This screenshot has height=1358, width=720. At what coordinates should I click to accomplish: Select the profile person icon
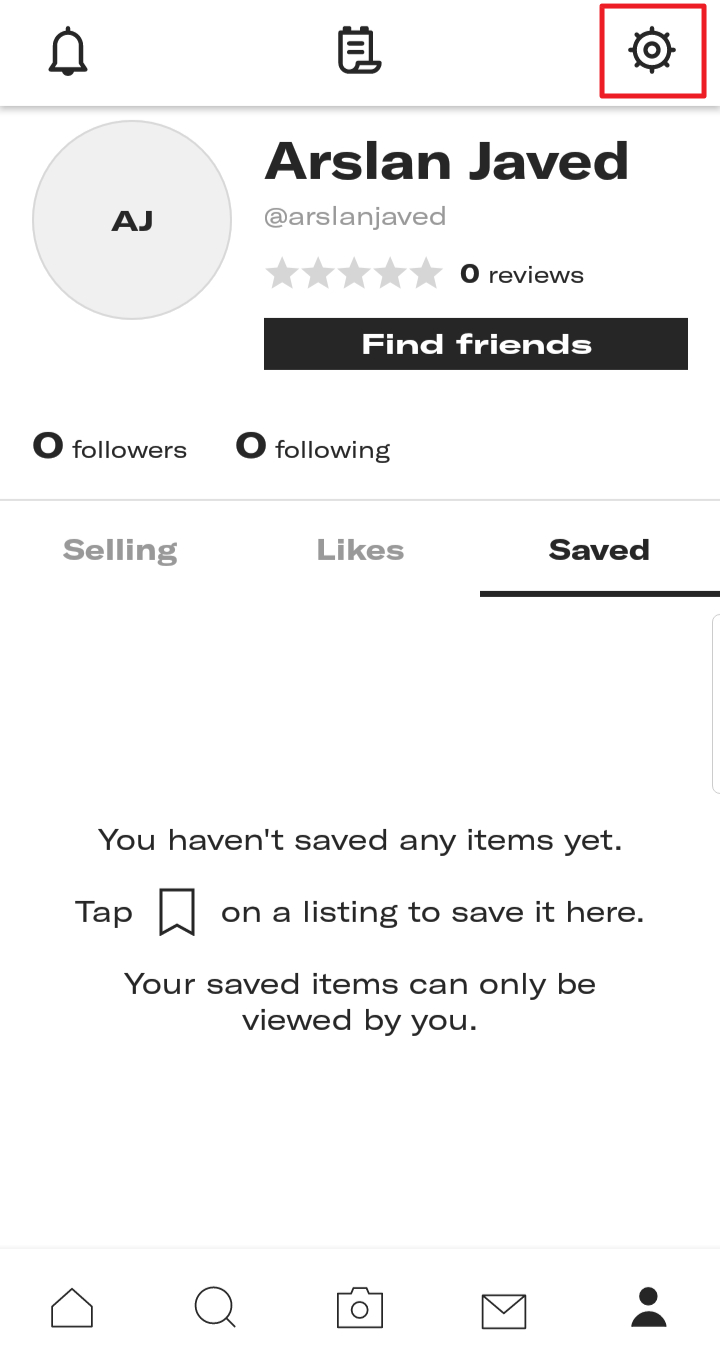click(648, 1307)
